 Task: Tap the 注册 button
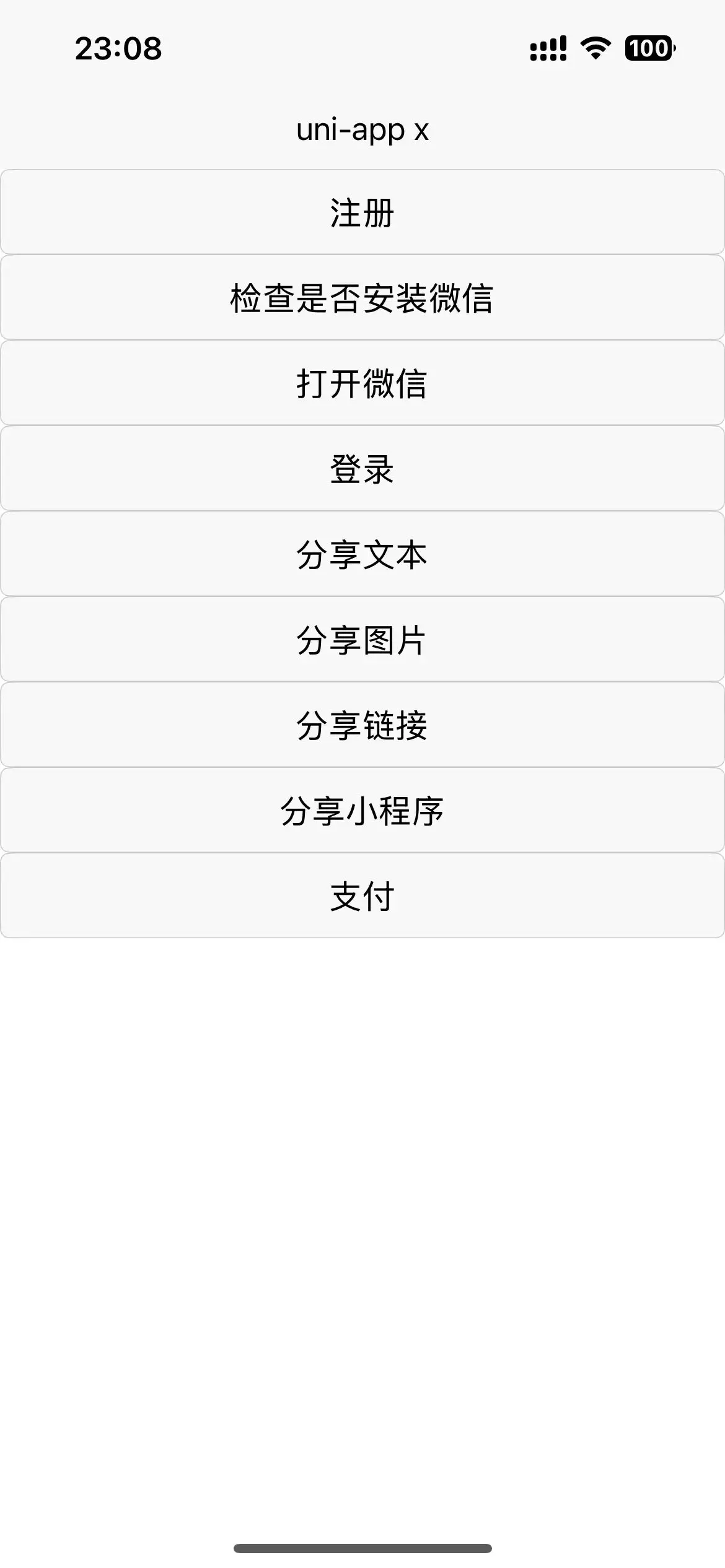click(x=362, y=212)
